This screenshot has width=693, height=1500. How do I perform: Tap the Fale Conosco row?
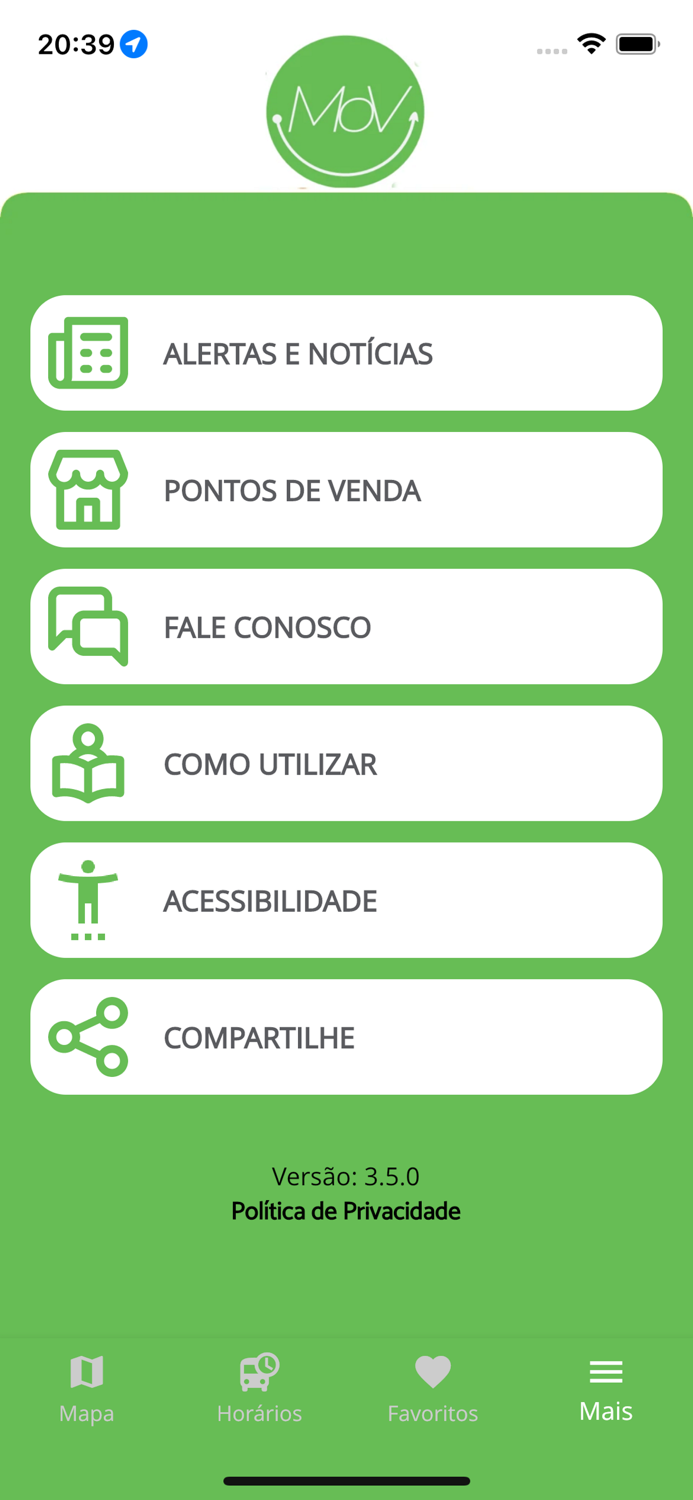(x=346, y=627)
